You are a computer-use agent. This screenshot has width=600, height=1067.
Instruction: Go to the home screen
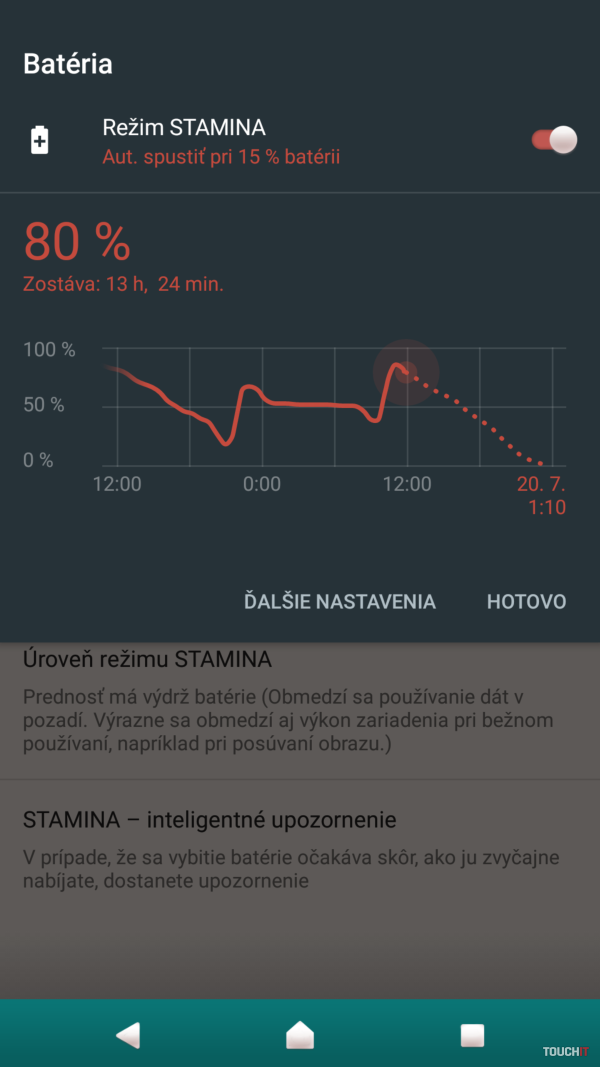click(x=300, y=1035)
